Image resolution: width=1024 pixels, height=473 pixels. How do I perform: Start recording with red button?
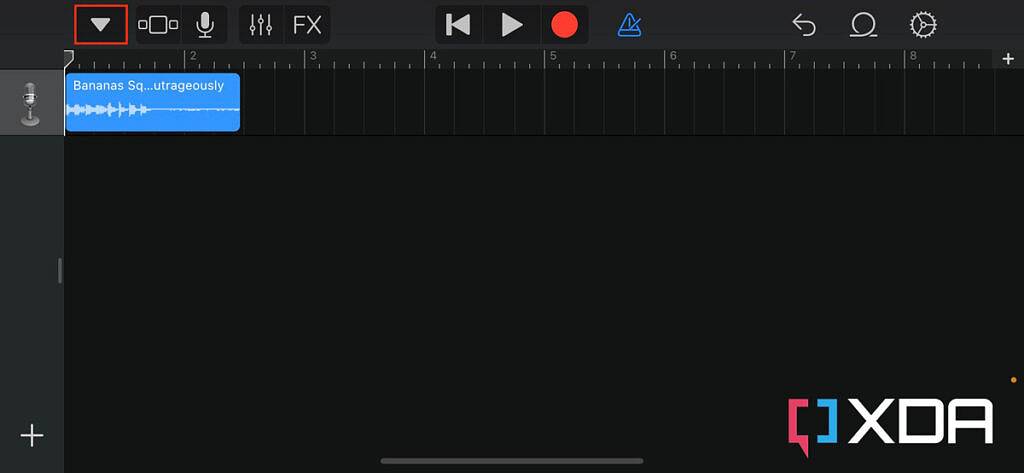coord(565,25)
